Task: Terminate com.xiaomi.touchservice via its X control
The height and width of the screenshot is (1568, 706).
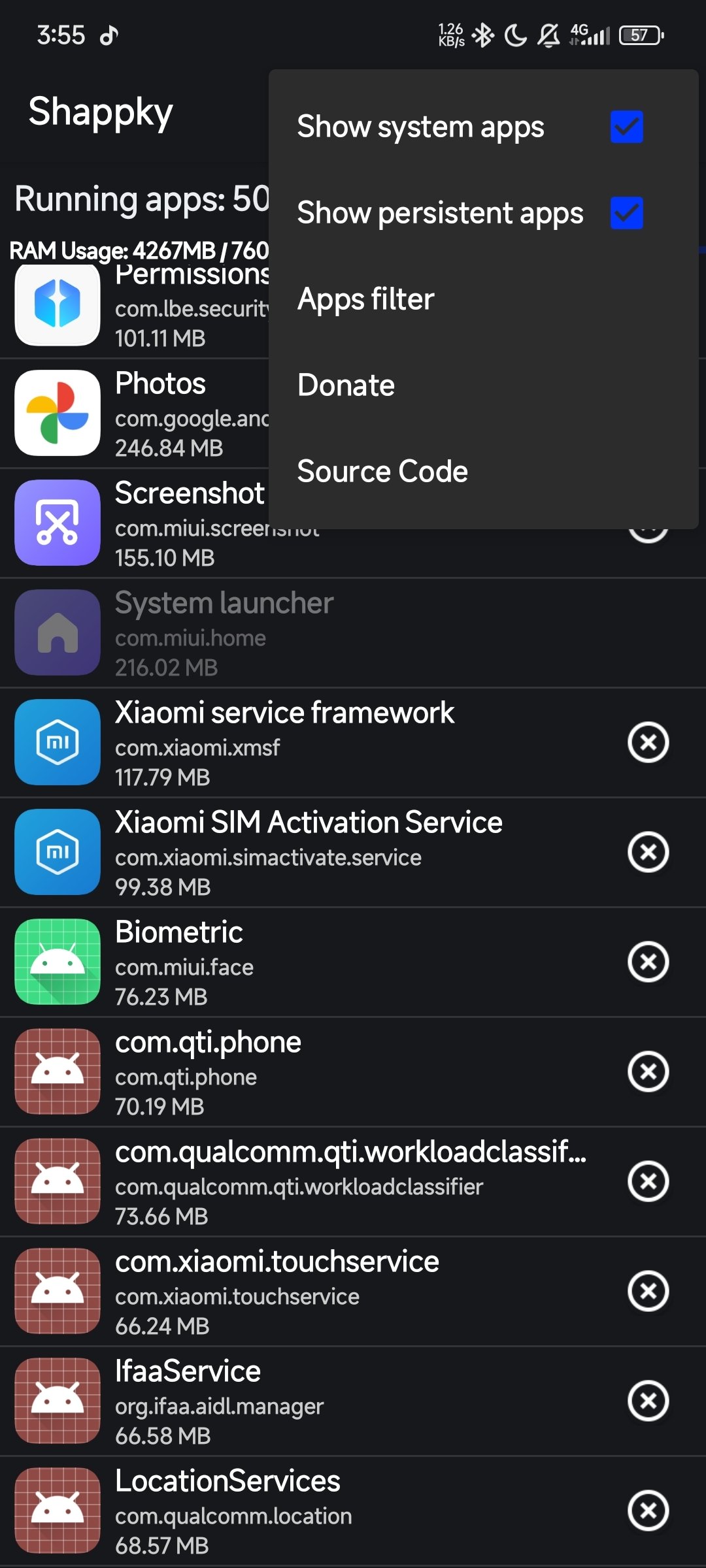Action: coord(648,1290)
